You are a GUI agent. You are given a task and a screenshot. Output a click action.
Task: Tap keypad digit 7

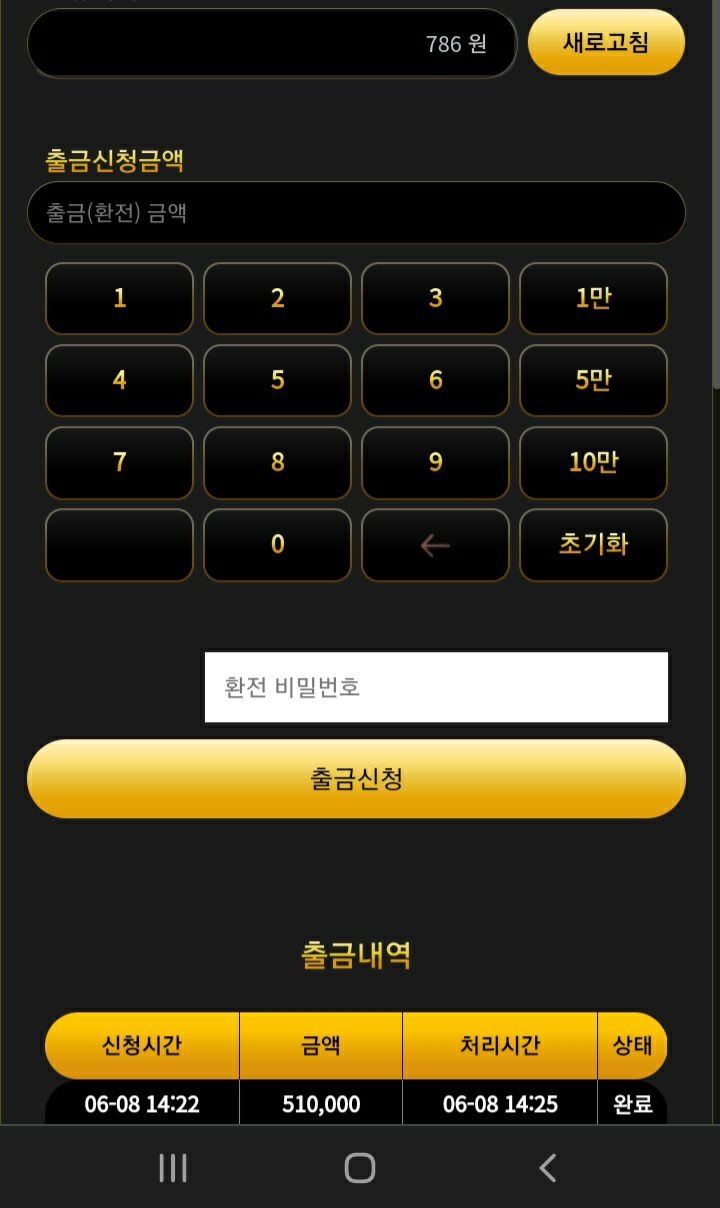pyautogui.click(x=119, y=462)
